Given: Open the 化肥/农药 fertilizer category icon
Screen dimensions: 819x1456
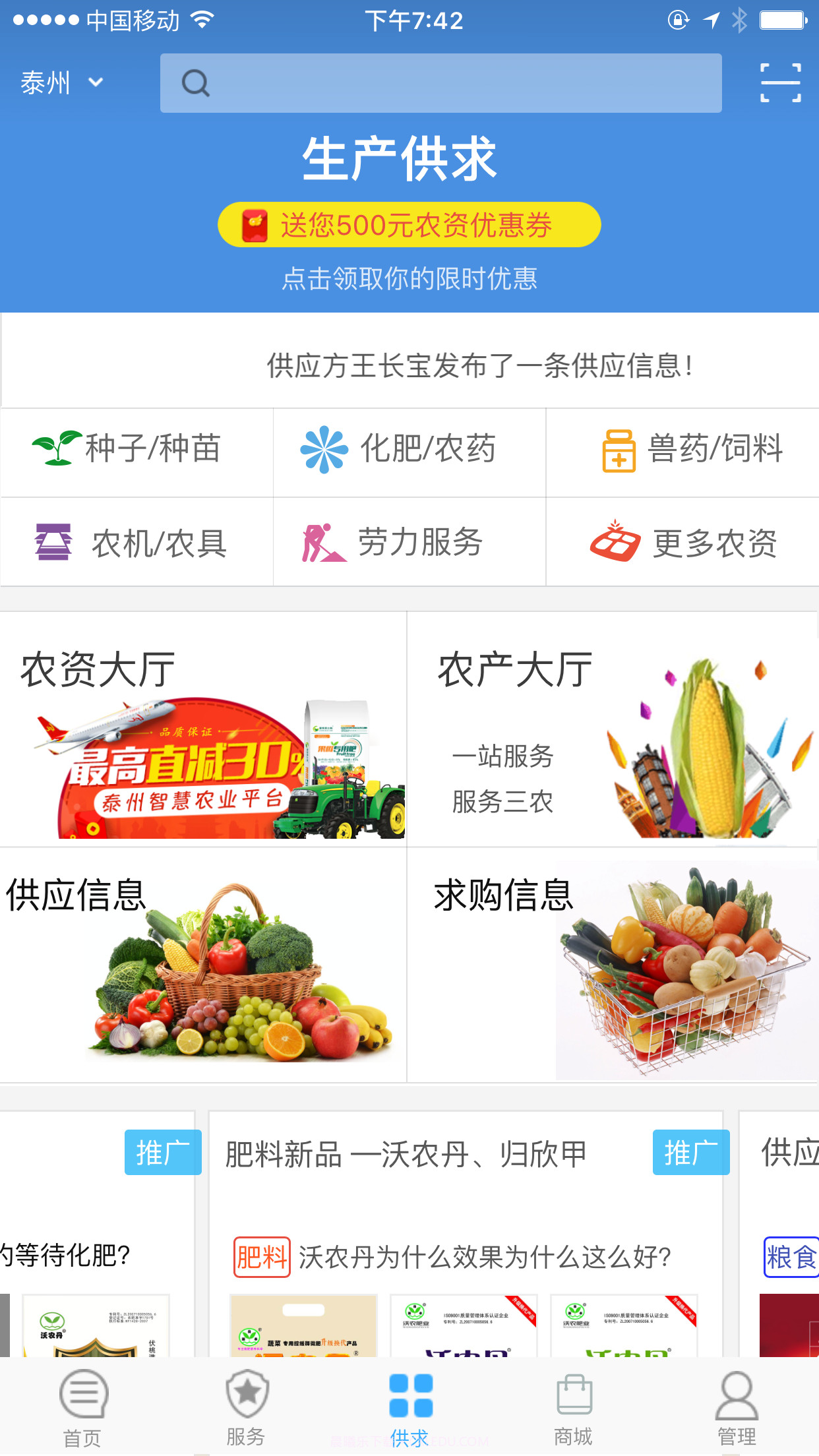Looking at the screenshot, I should [323, 448].
